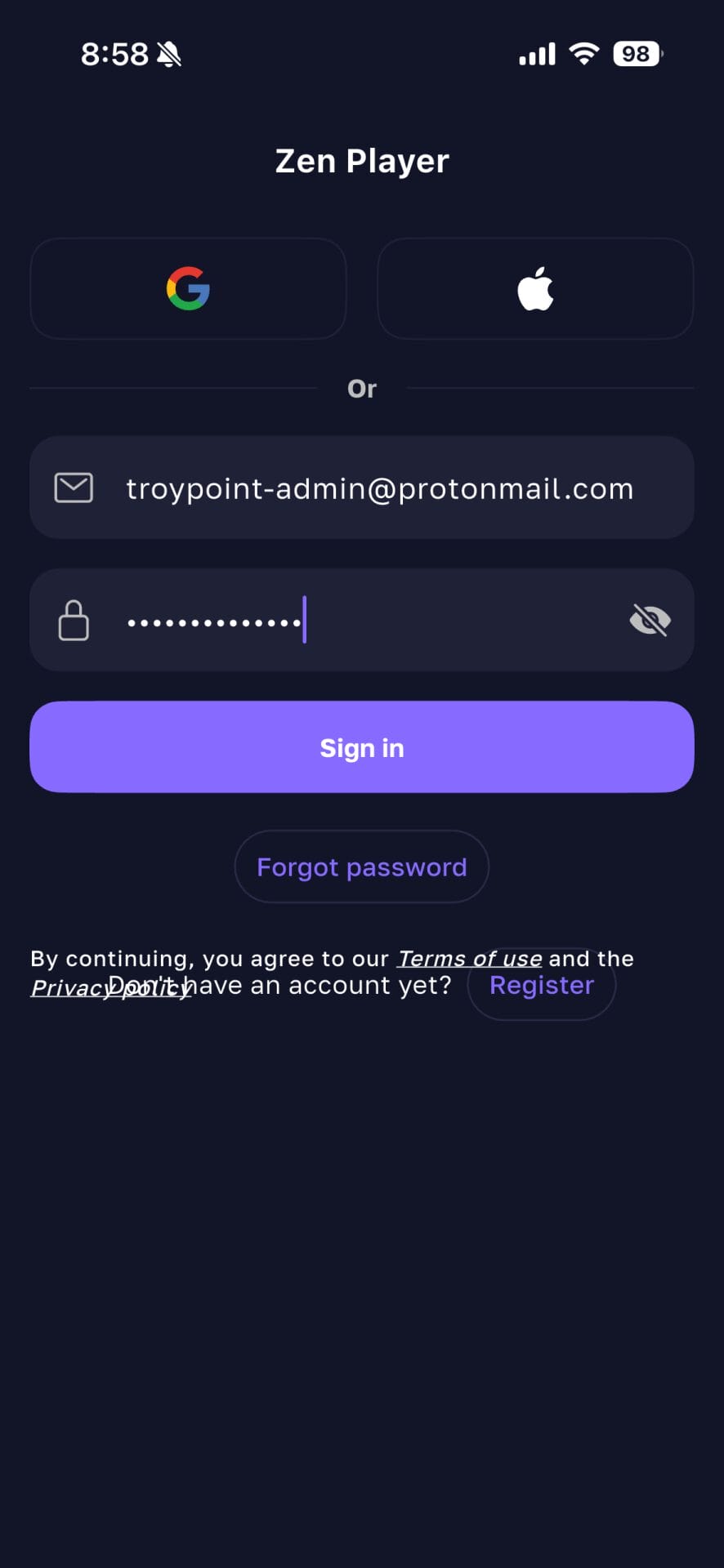The image size is (724, 1568).
Task: Read the Terms of use
Action: tap(469, 958)
